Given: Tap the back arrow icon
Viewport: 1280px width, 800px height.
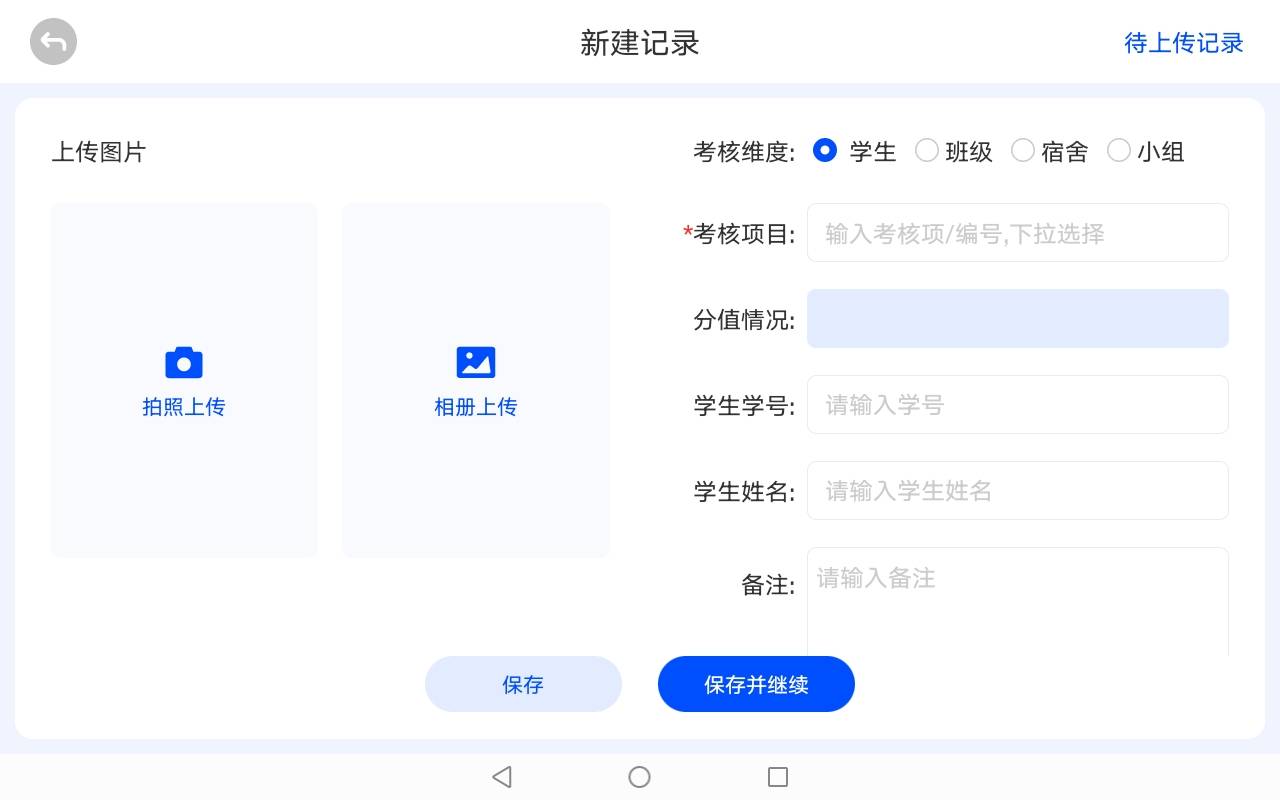Looking at the screenshot, I should point(53,42).
